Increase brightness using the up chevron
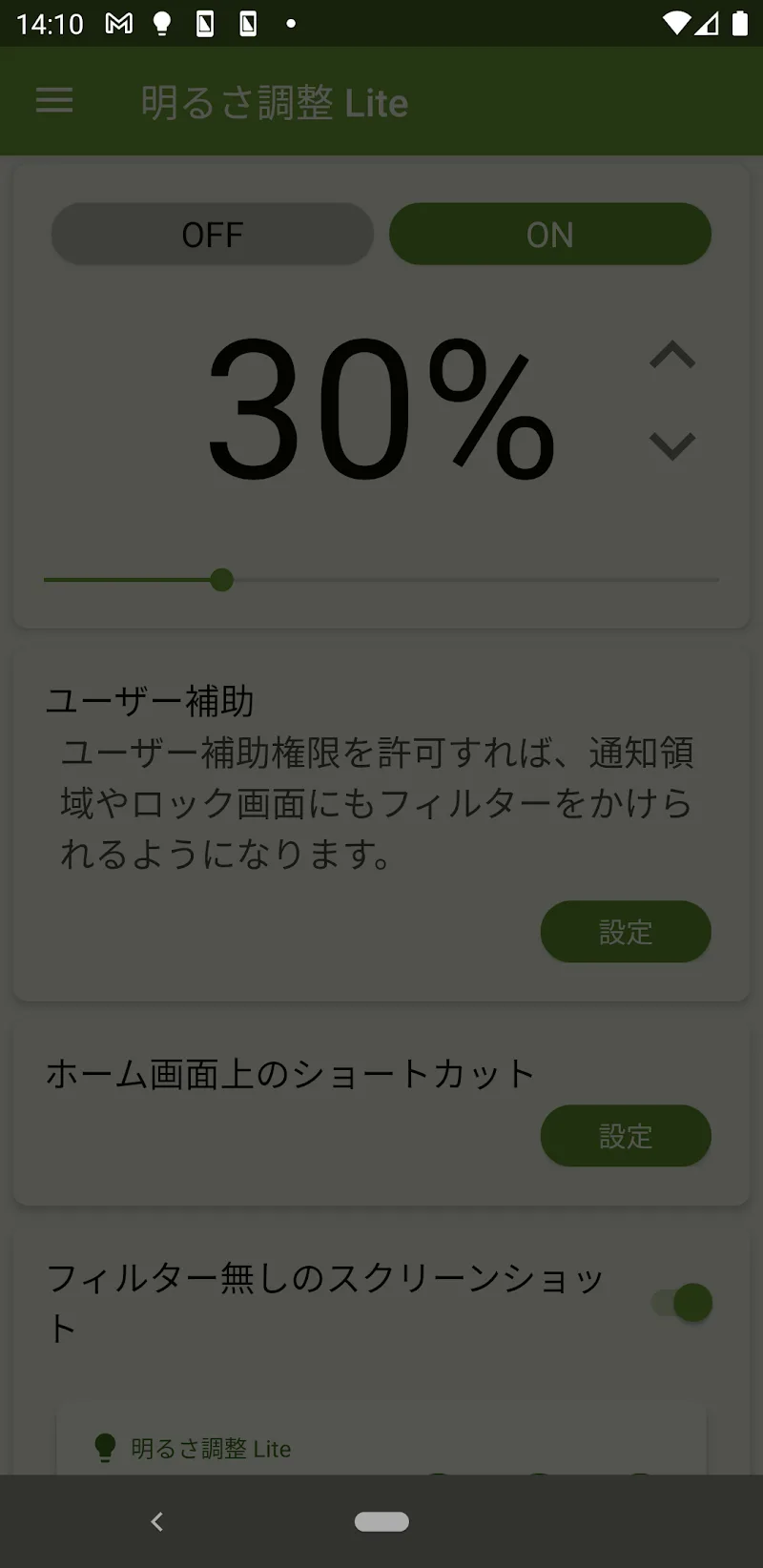Image resolution: width=763 pixels, height=1568 pixels. 672,353
